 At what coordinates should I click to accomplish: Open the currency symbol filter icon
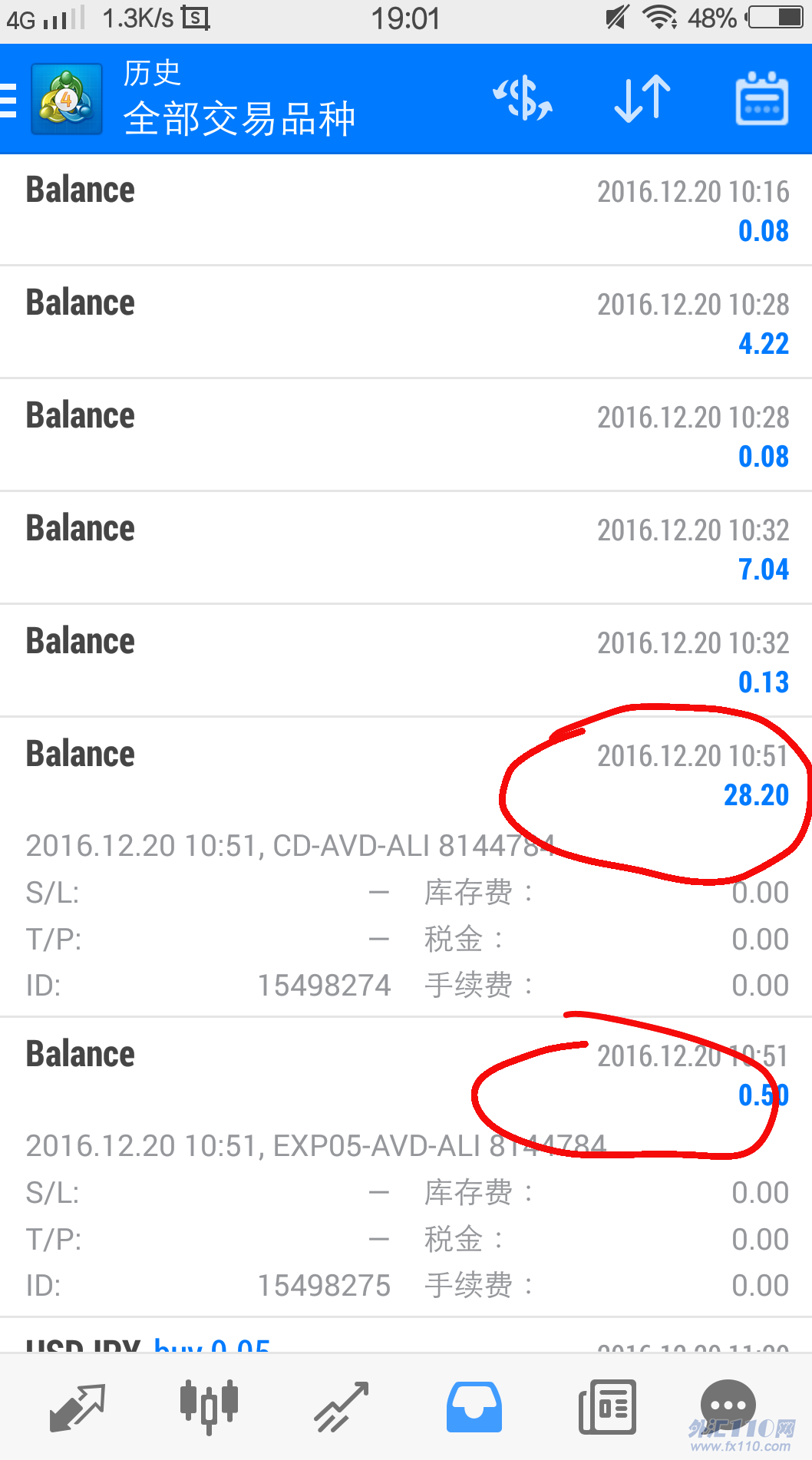coord(523,98)
